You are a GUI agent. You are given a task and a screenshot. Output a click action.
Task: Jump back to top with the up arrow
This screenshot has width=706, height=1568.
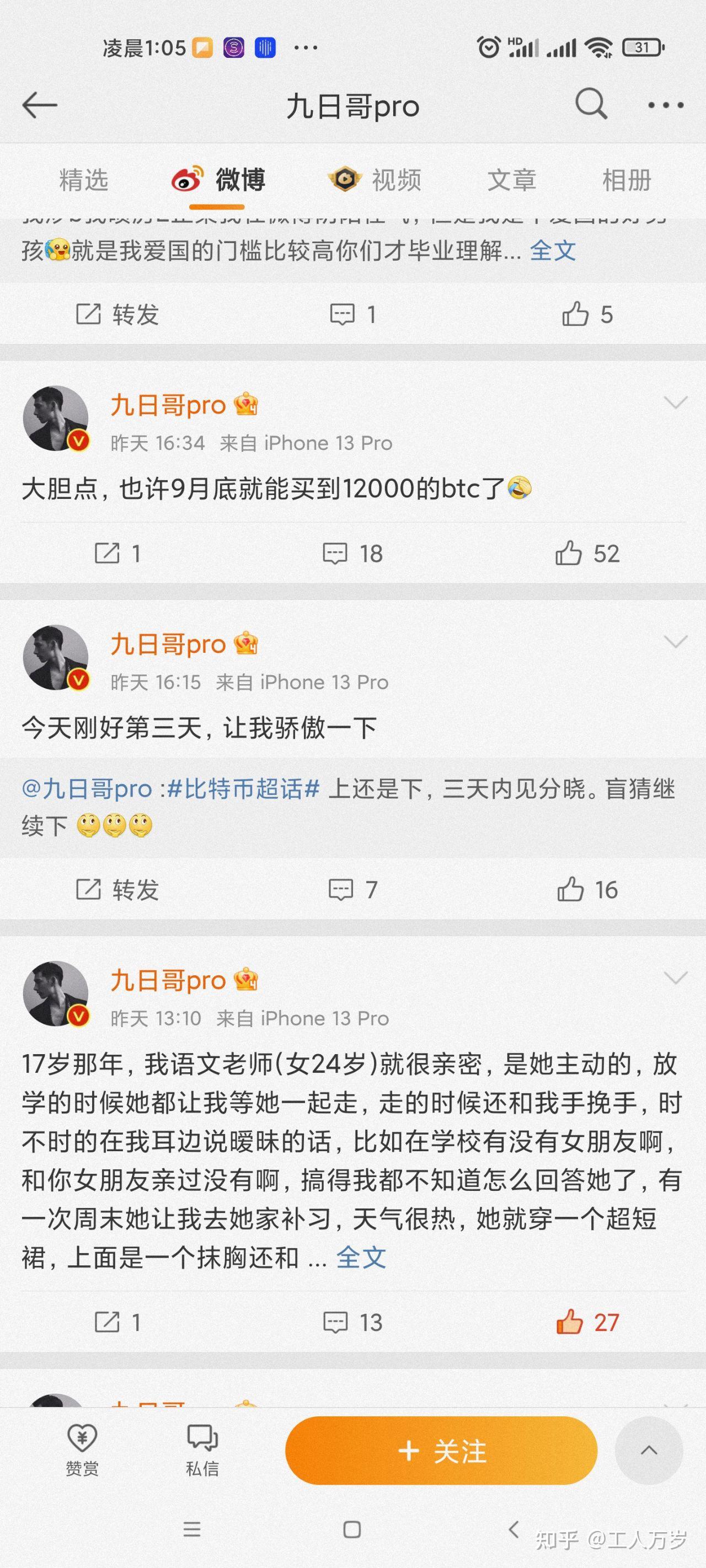point(649,1451)
